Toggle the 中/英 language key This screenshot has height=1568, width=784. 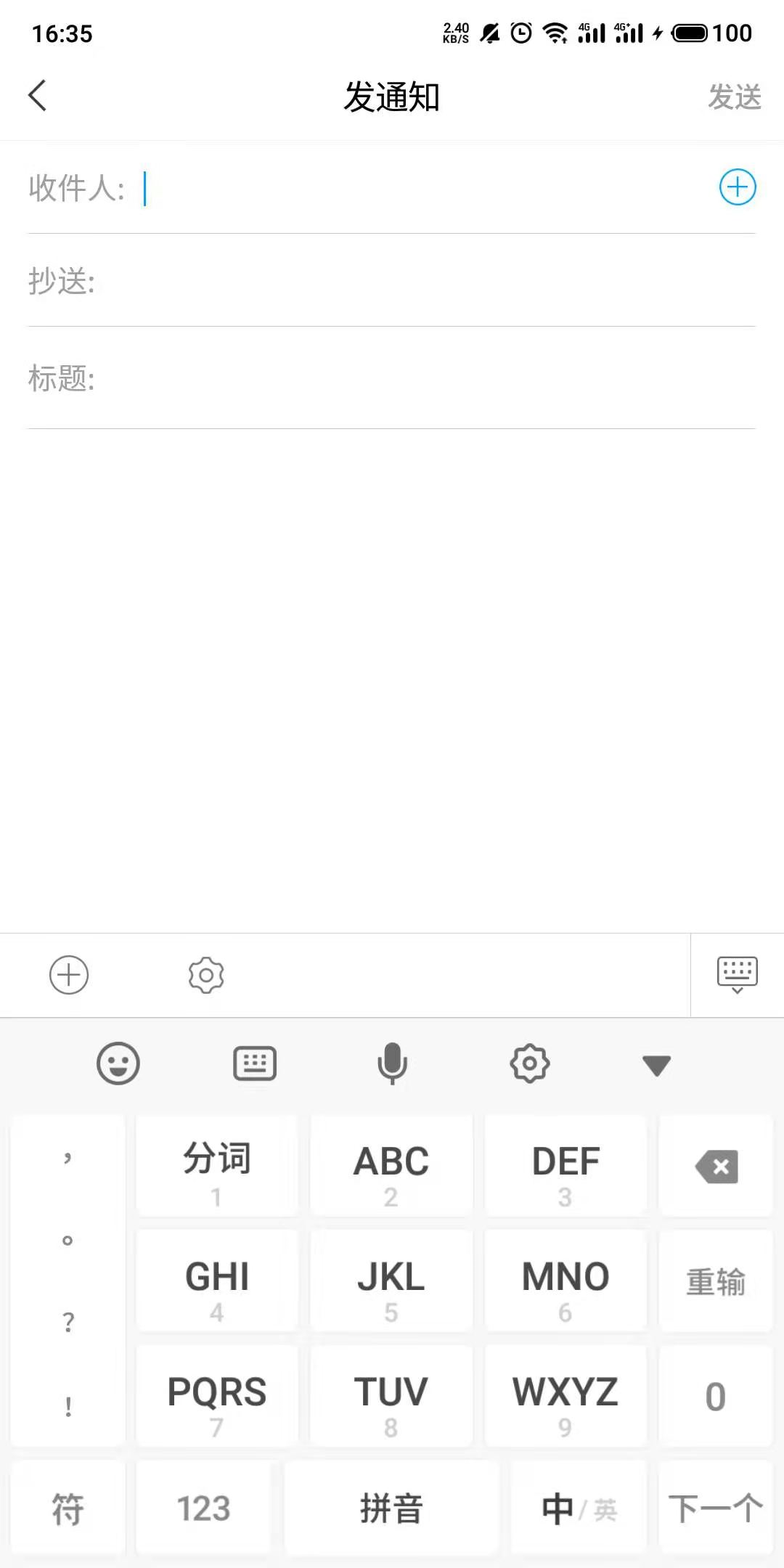(579, 1508)
